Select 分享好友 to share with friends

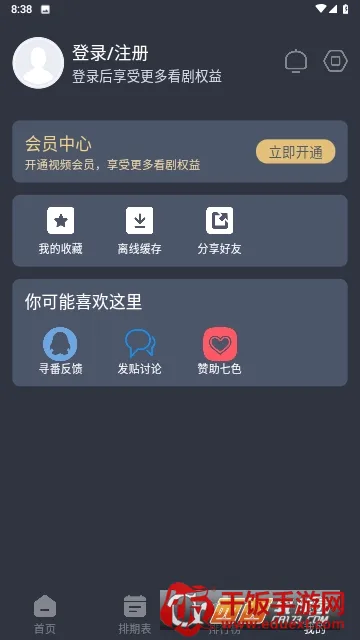point(220,231)
